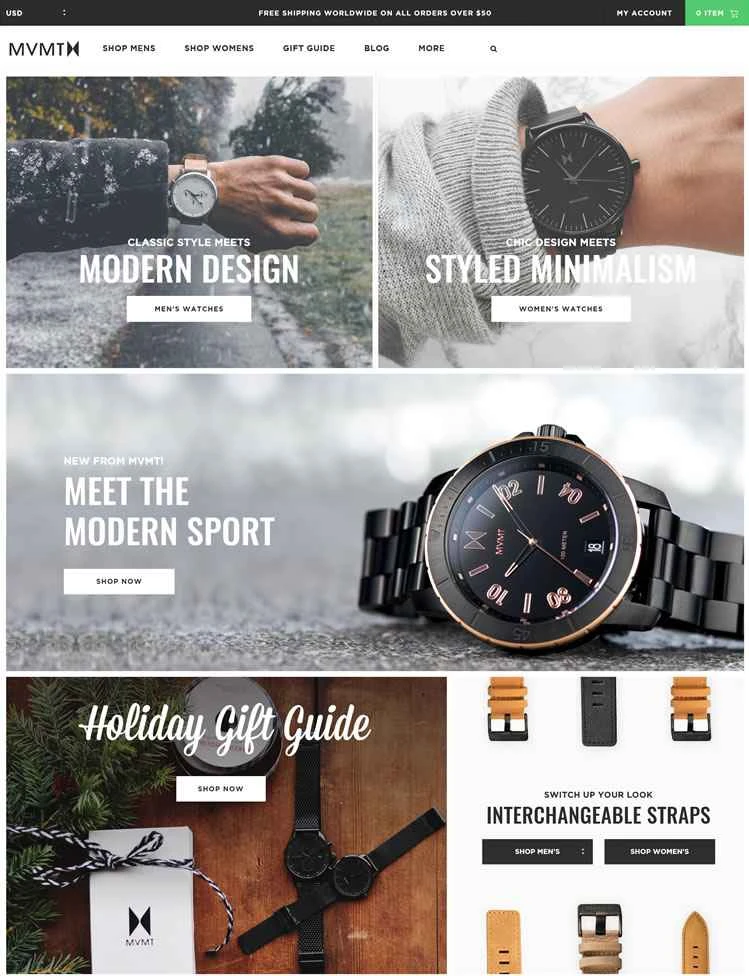This screenshot has height=976, width=749.
Task: Tap the Women's Watches button
Action: tap(560, 309)
